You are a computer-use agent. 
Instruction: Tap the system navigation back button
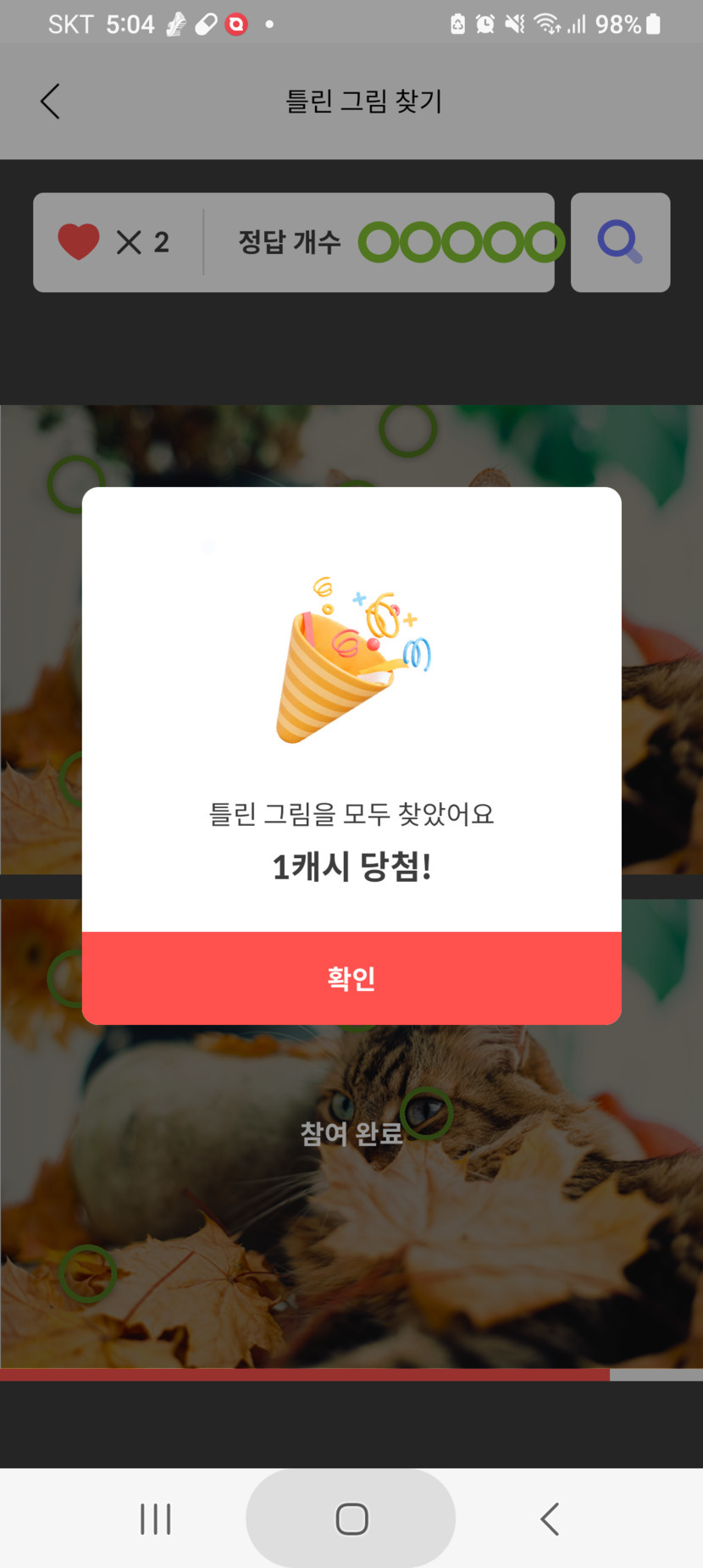click(x=550, y=1519)
